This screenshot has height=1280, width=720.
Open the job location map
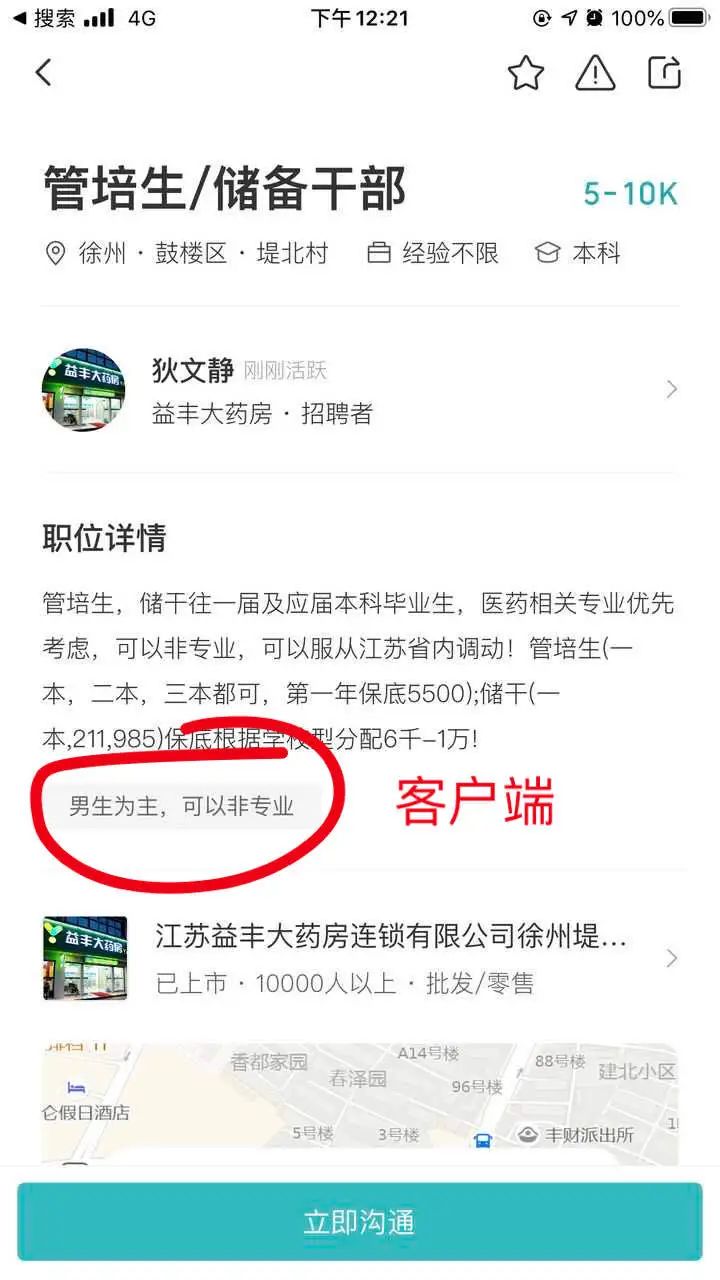tap(360, 1105)
